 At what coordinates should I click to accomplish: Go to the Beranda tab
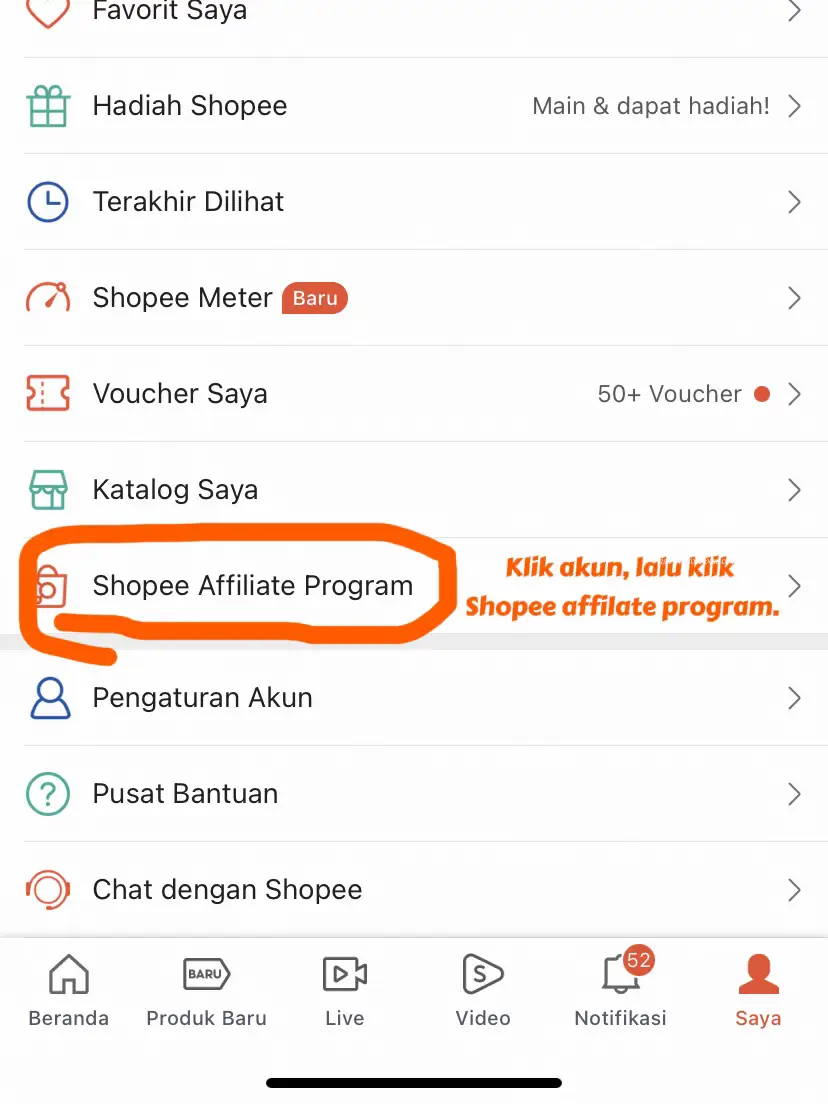(x=68, y=992)
